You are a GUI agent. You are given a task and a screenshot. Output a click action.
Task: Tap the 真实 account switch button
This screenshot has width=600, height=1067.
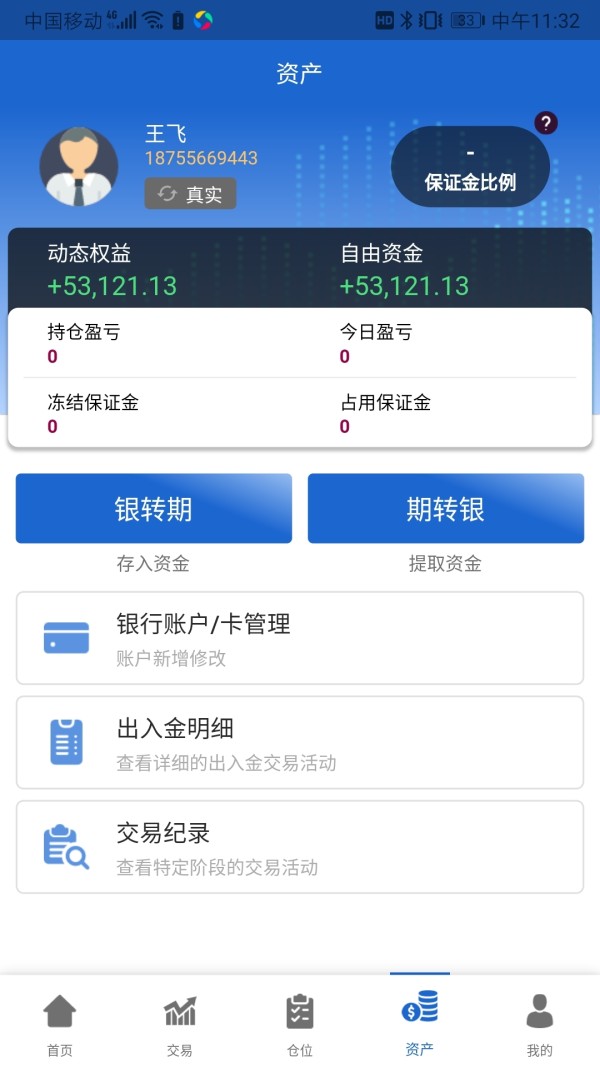(x=190, y=194)
